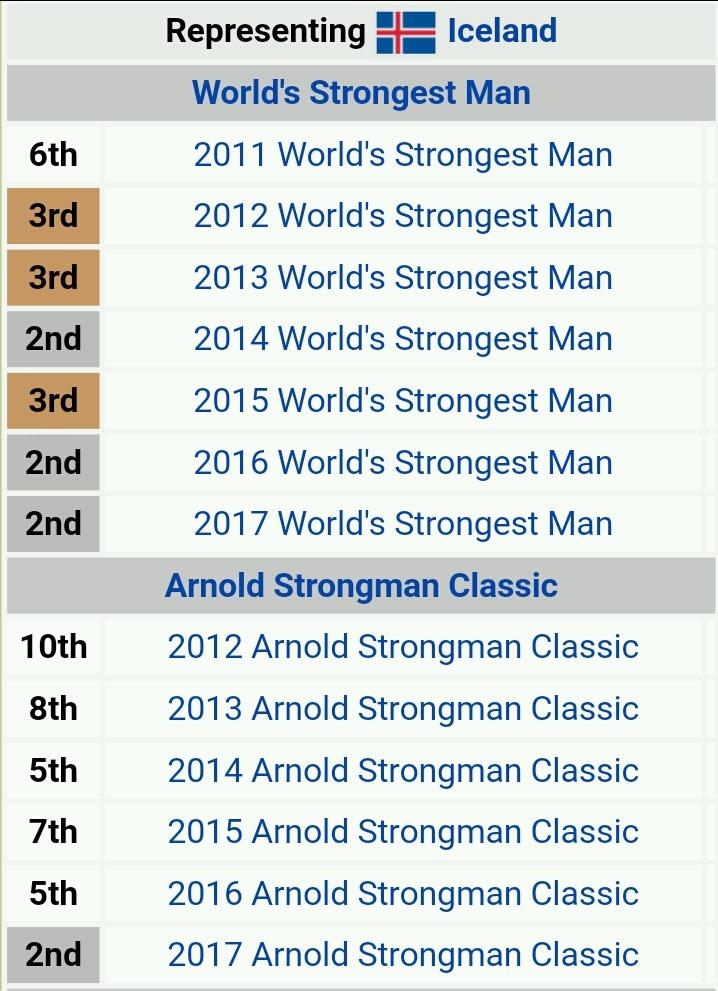Open 2016 Arnold Strongman Classic link

[403, 894]
